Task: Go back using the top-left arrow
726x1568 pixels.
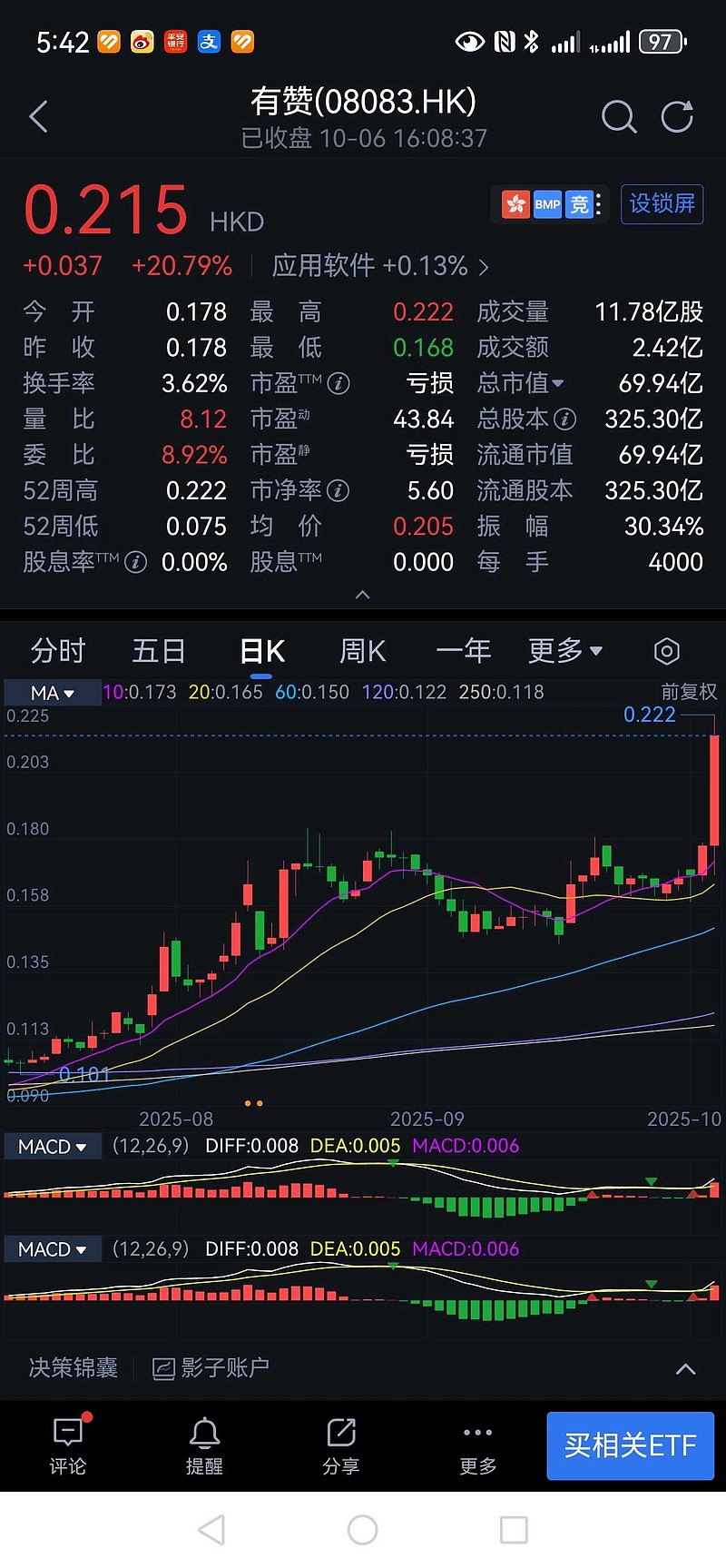Action: coord(38,117)
